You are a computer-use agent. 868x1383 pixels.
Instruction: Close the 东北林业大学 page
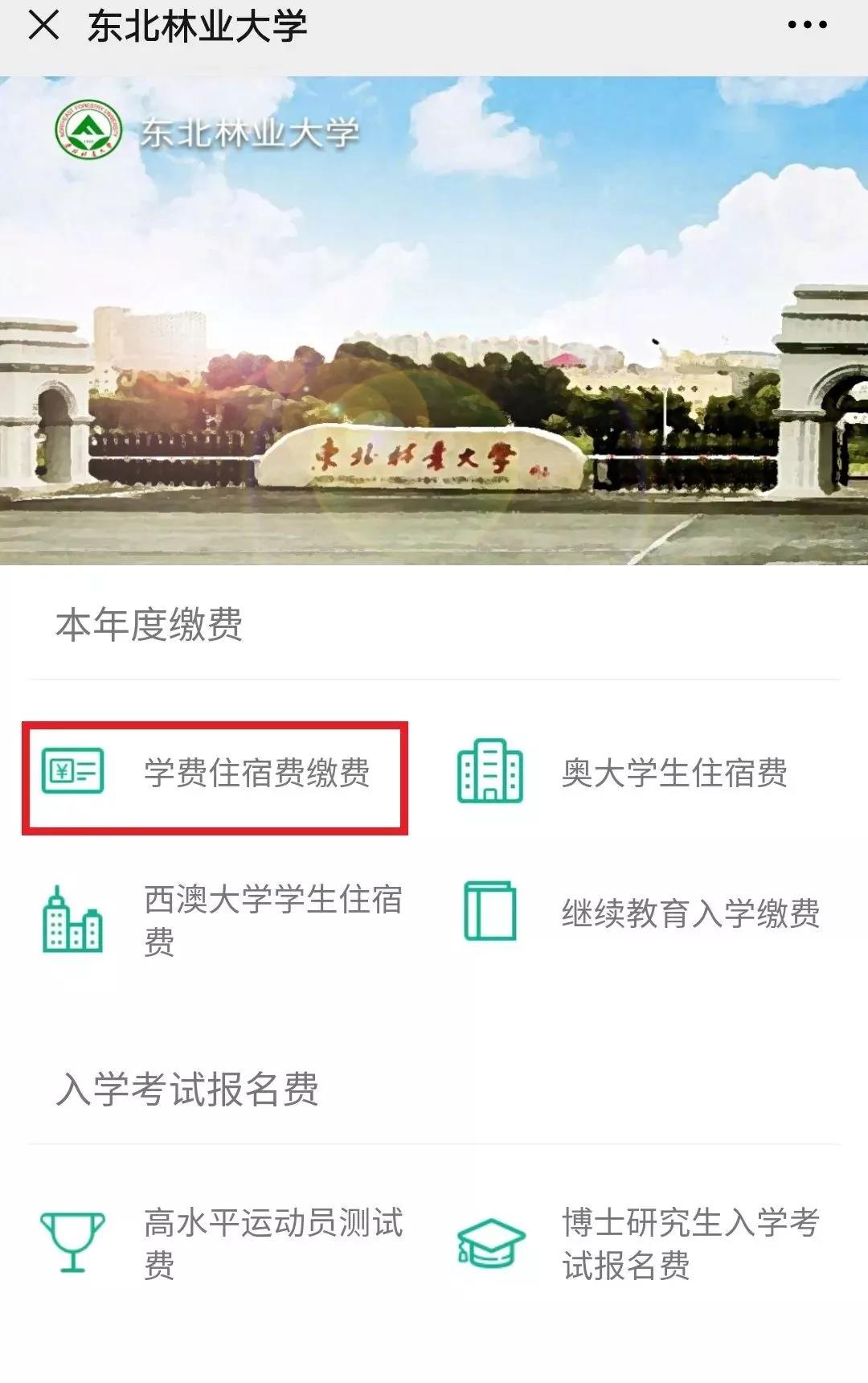tap(43, 26)
